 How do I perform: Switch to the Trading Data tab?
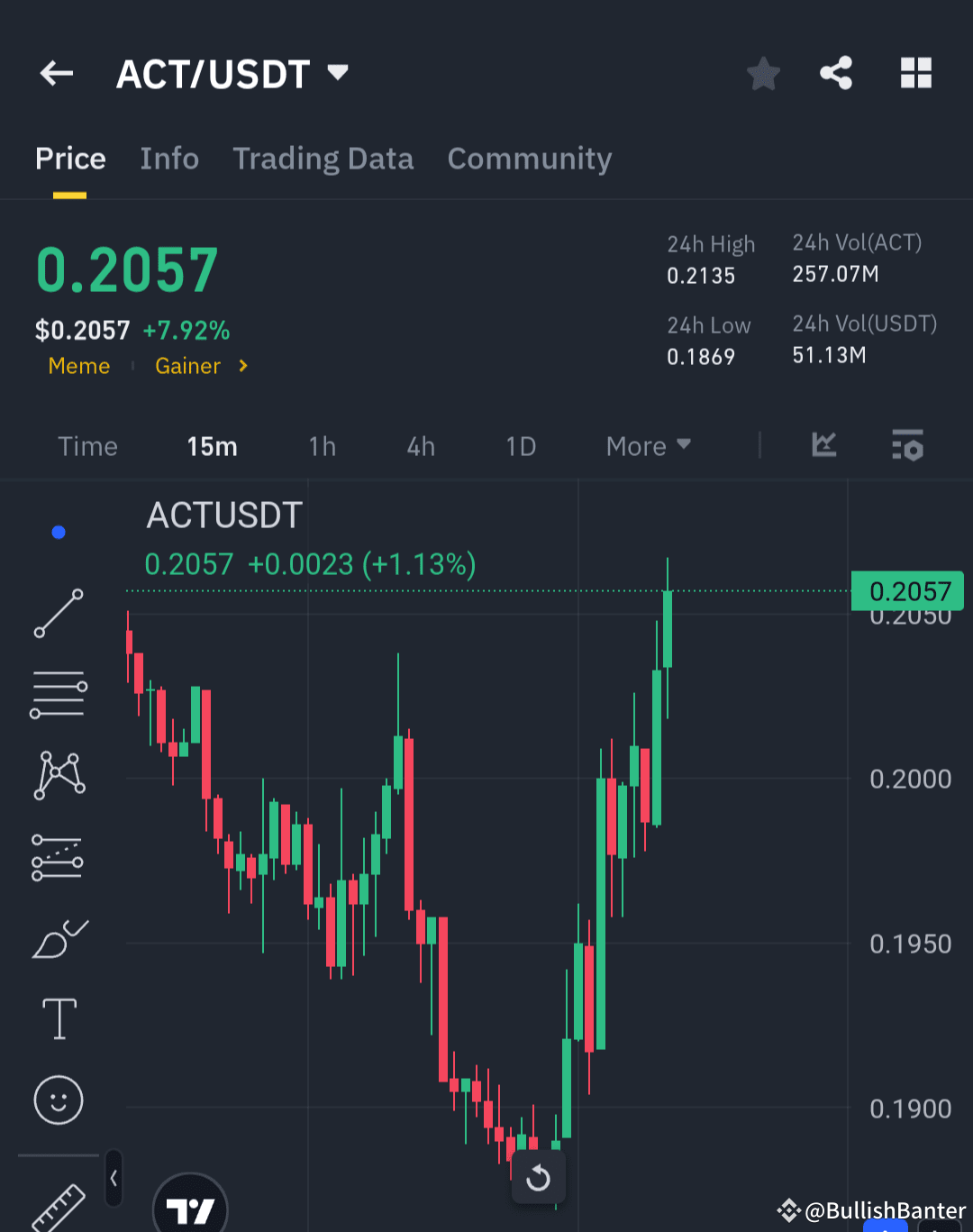coord(323,159)
